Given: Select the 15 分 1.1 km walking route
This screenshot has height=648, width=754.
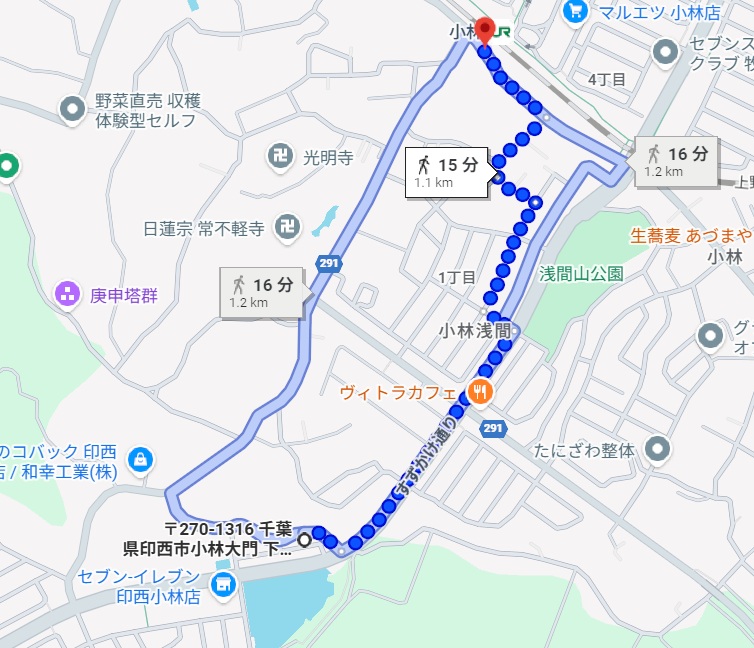Looking at the screenshot, I should click(447, 172).
